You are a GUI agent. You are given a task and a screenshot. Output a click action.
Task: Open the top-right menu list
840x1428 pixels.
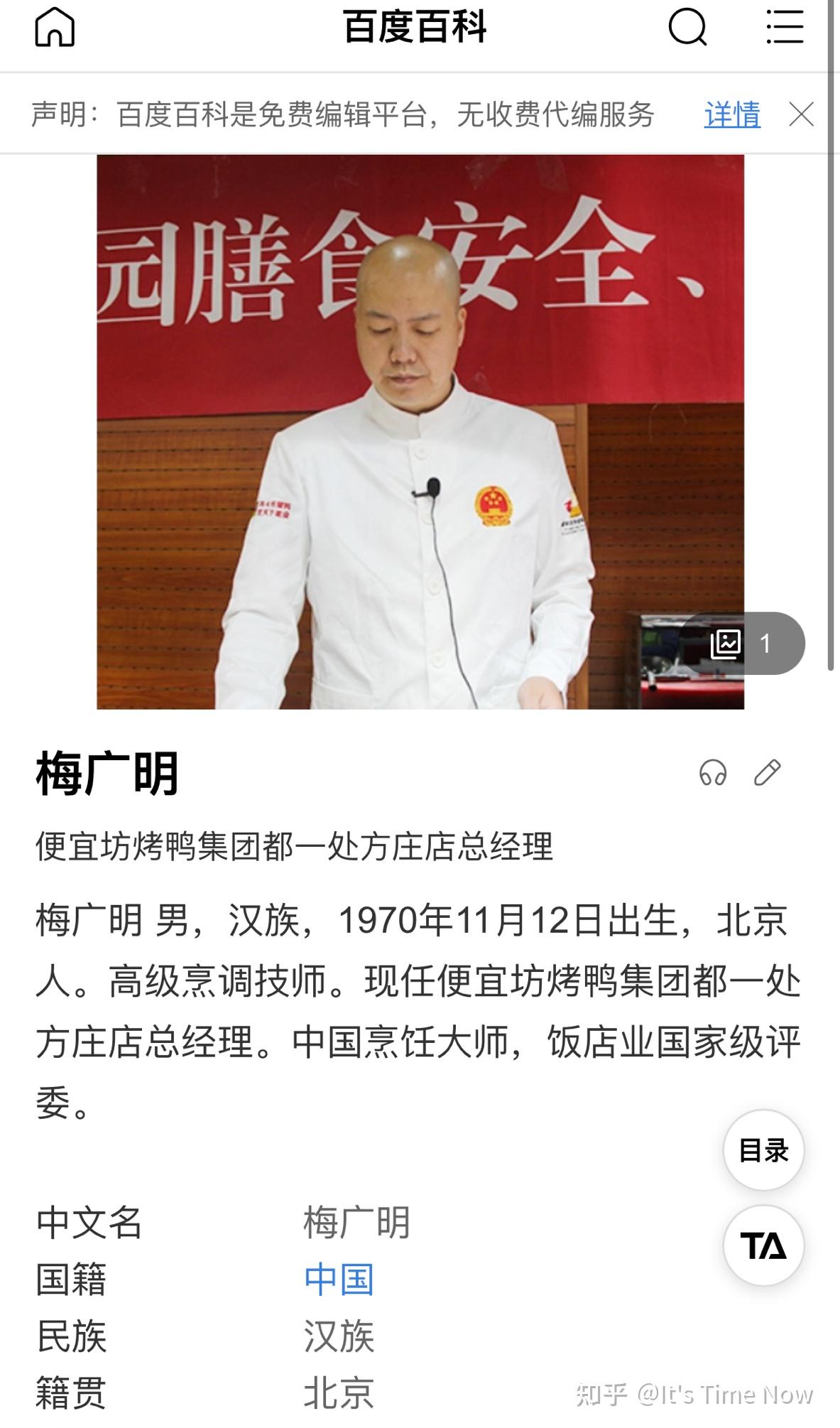[785, 28]
